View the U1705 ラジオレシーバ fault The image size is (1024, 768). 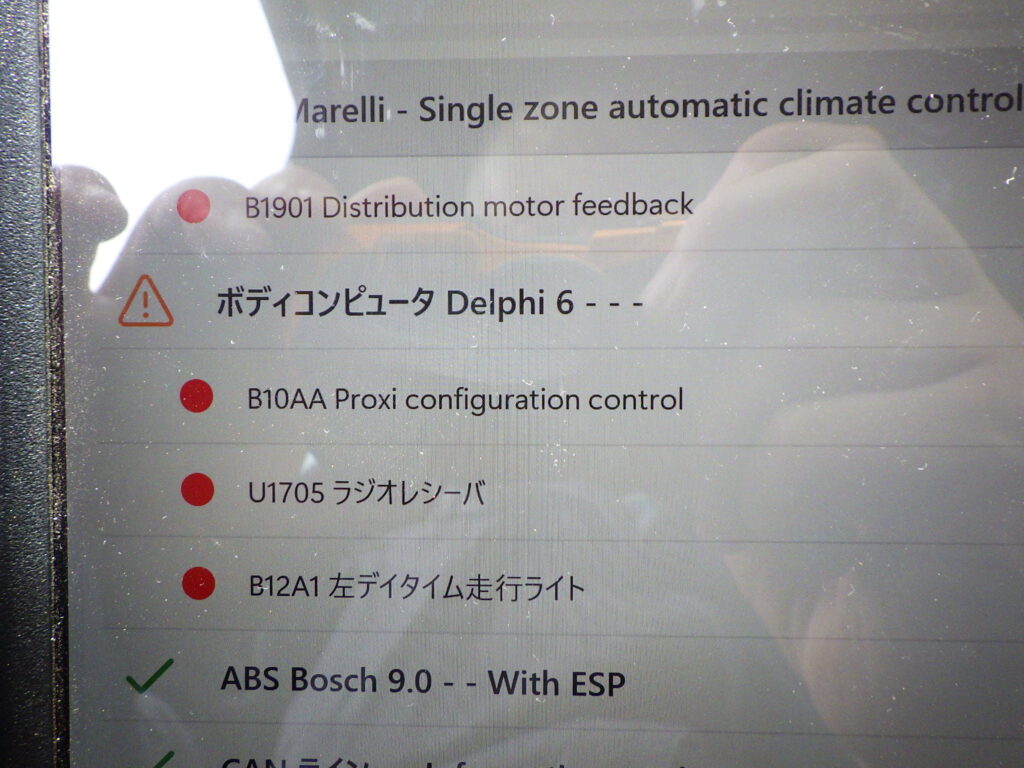366,492
